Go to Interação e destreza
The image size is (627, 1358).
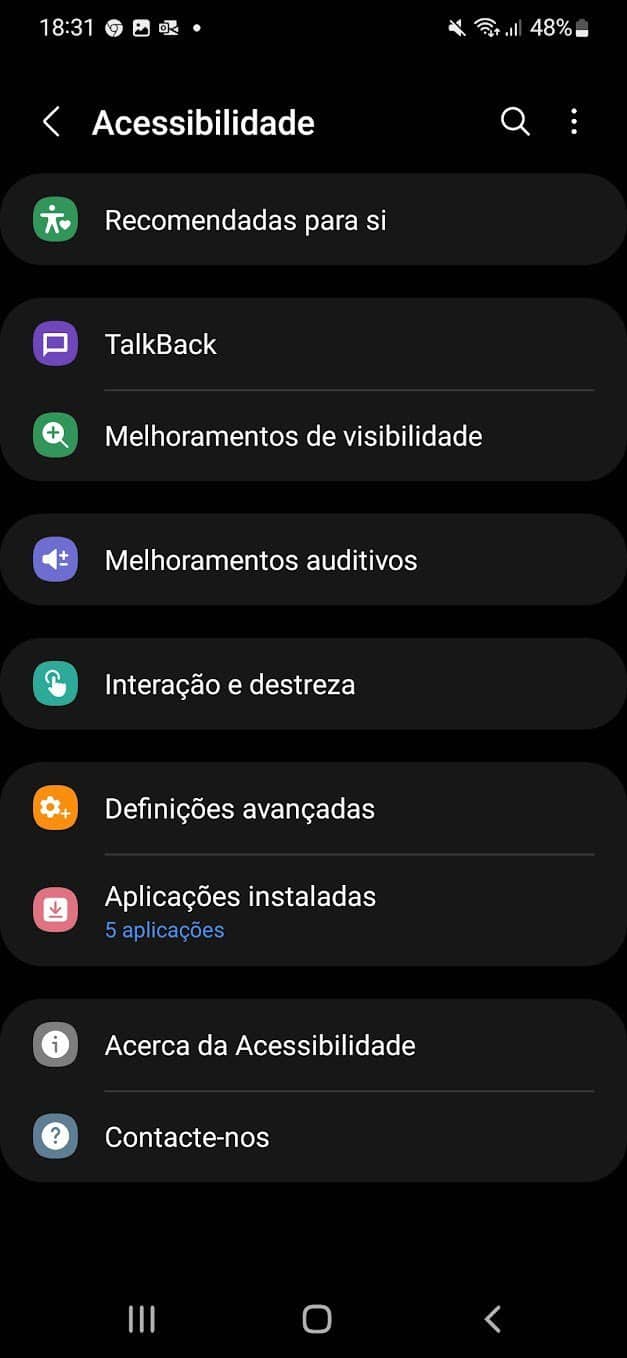(313, 685)
